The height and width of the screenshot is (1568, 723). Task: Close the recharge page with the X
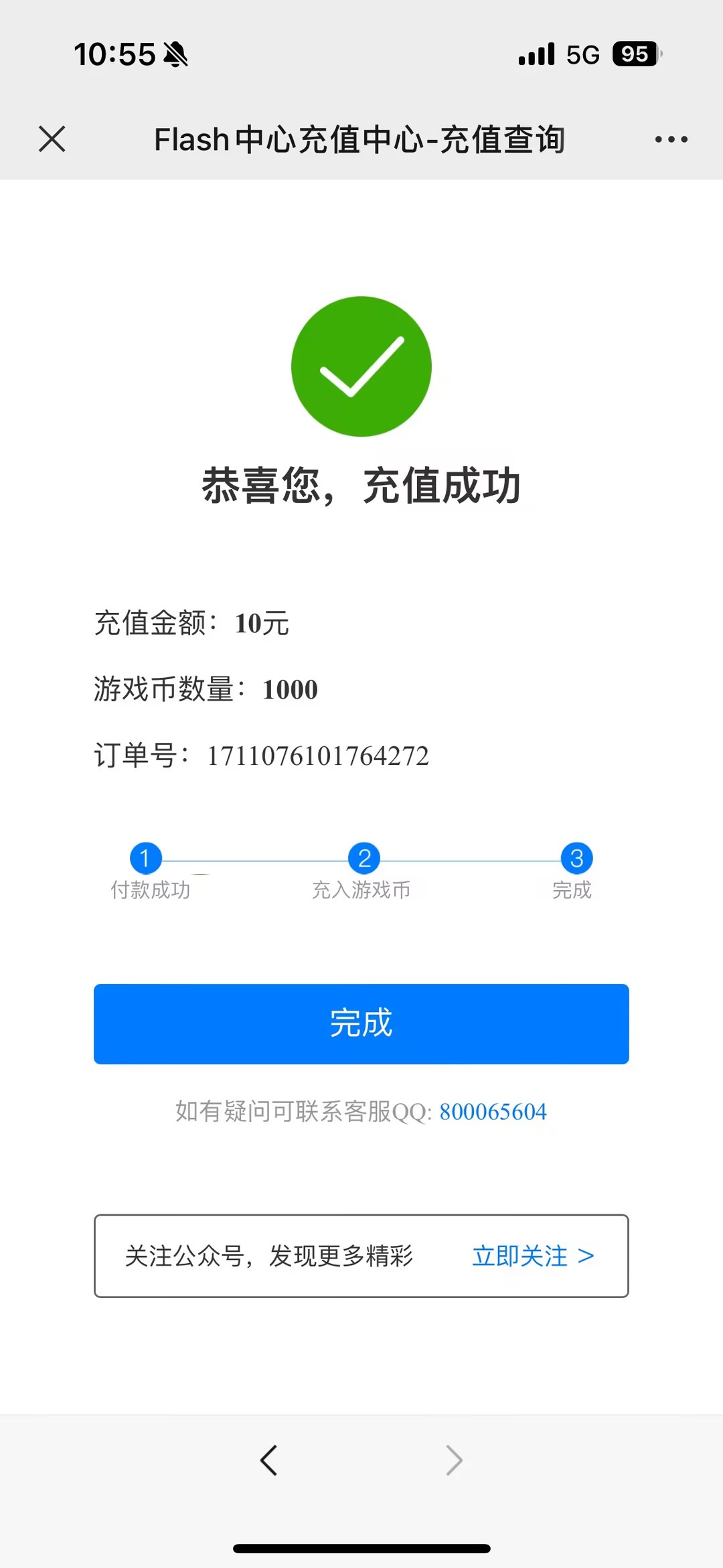pos(52,139)
